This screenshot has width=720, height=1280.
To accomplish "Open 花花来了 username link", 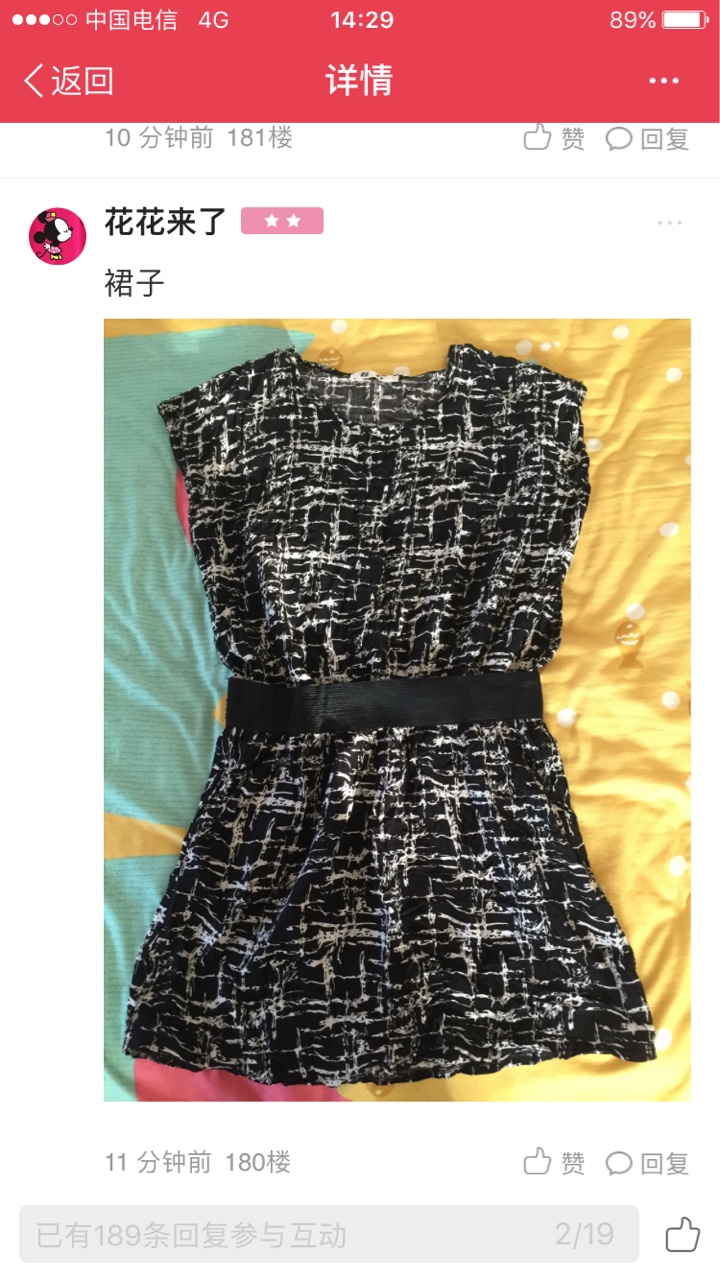I will (166, 221).
